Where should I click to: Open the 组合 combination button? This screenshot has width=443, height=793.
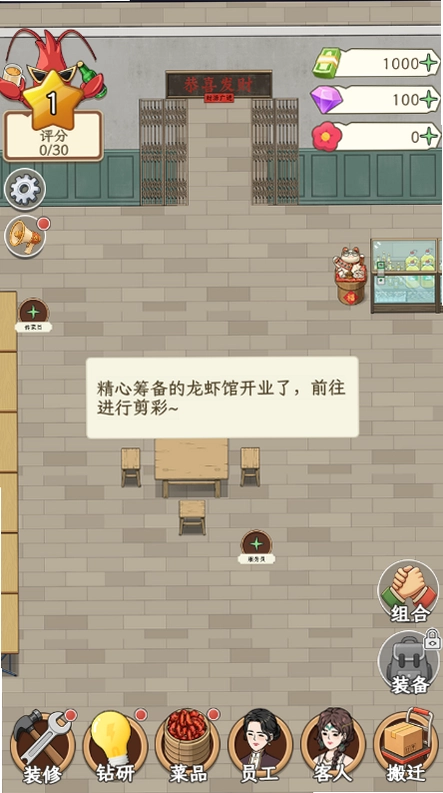[x=409, y=592]
